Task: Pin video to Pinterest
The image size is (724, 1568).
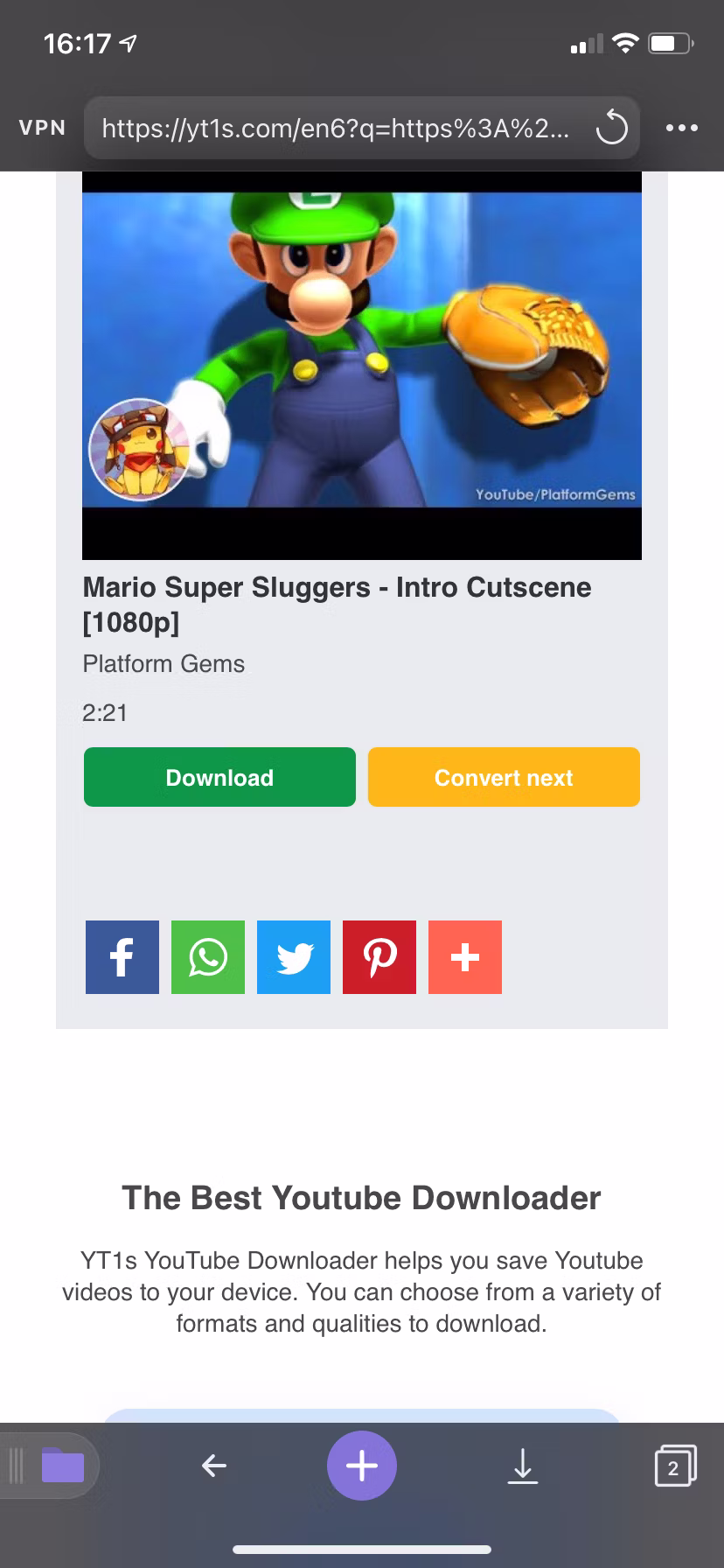Action: (379, 957)
